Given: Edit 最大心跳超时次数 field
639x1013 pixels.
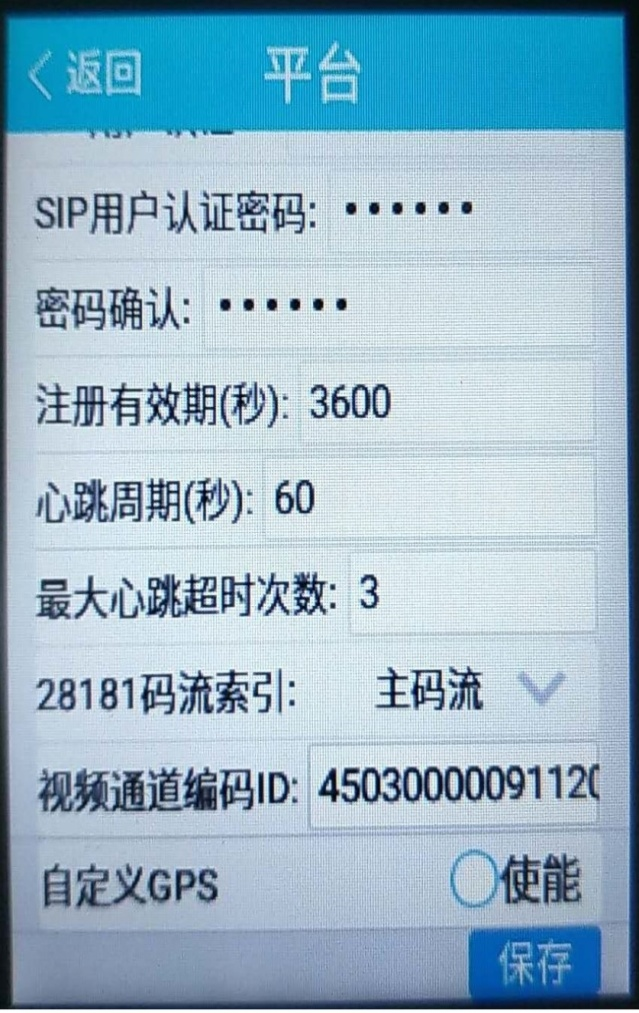Looking at the screenshot, I should coord(471,594).
